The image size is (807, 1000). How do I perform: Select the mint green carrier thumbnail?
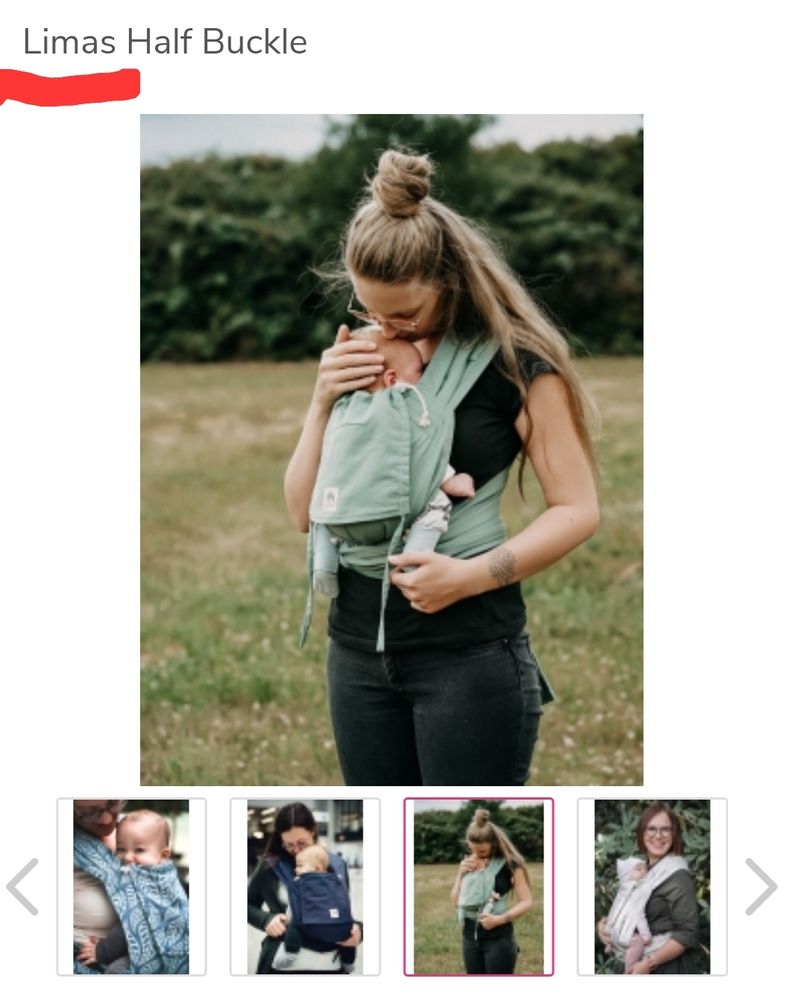click(478, 886)
